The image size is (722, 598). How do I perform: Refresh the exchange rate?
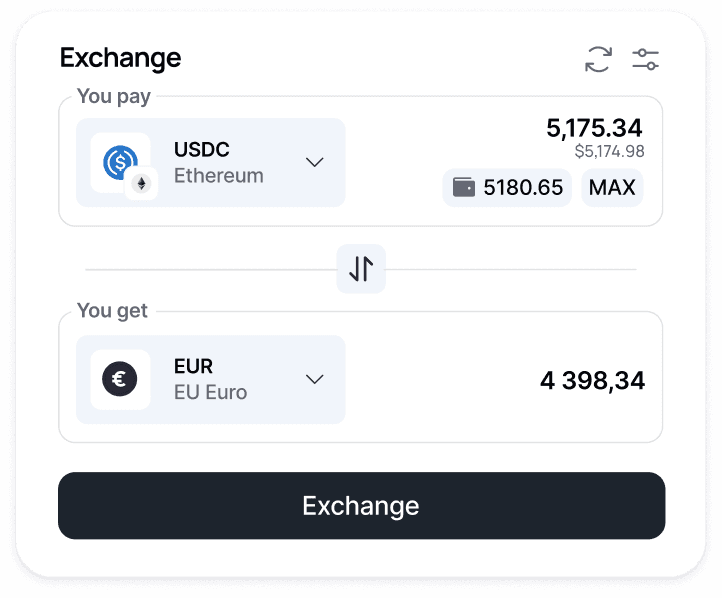tap(598, 59)
